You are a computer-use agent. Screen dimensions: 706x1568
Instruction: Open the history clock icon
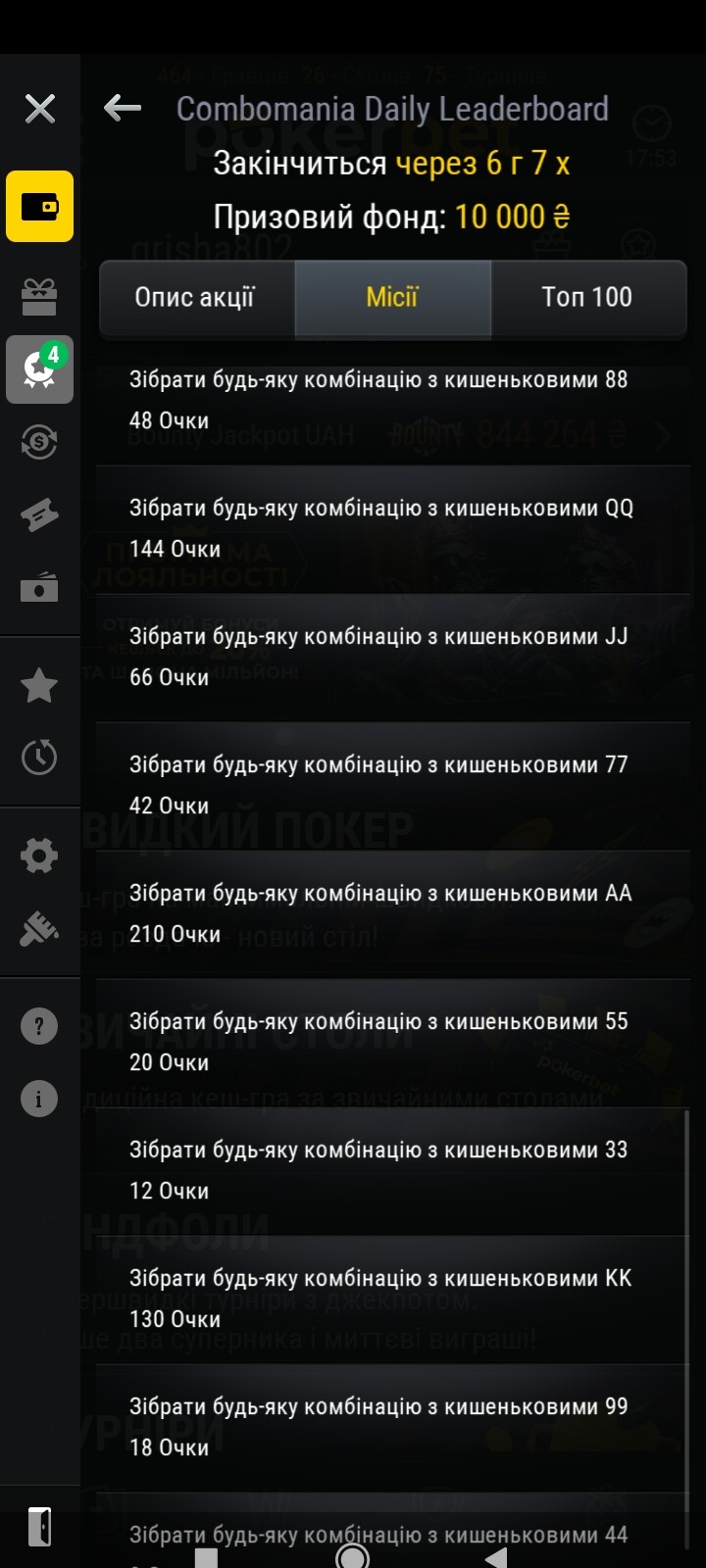click(39, 758)
